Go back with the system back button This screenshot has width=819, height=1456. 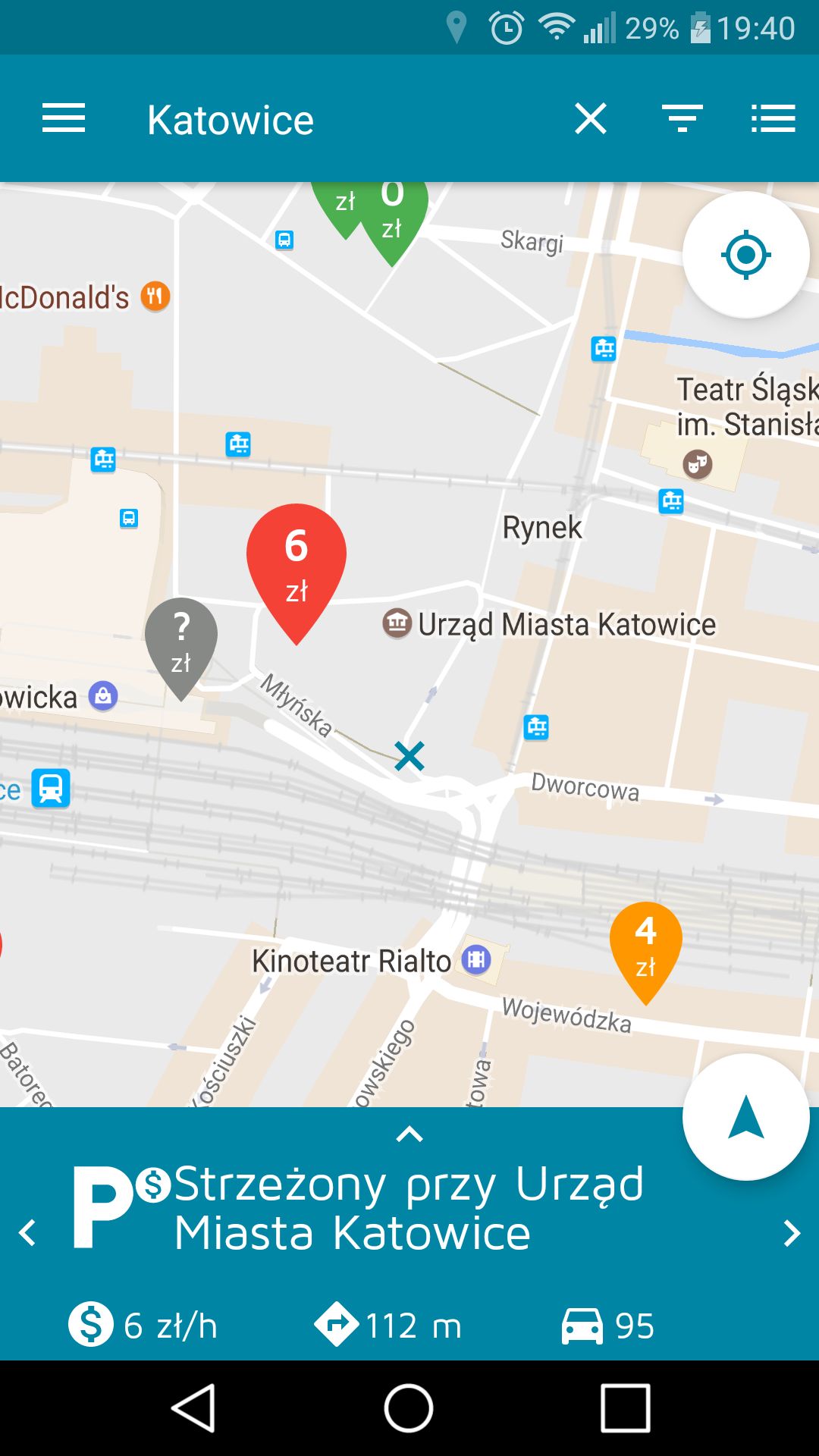point(194,1408)
